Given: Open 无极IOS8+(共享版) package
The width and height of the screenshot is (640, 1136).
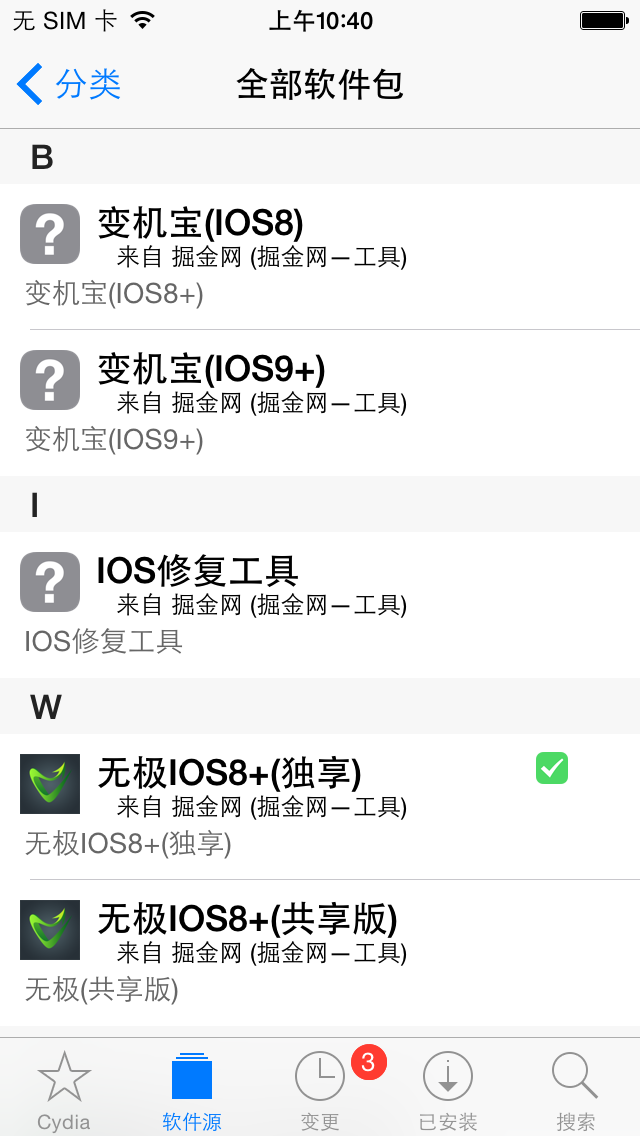Looking at the screenshot, I should pos(320,952).
